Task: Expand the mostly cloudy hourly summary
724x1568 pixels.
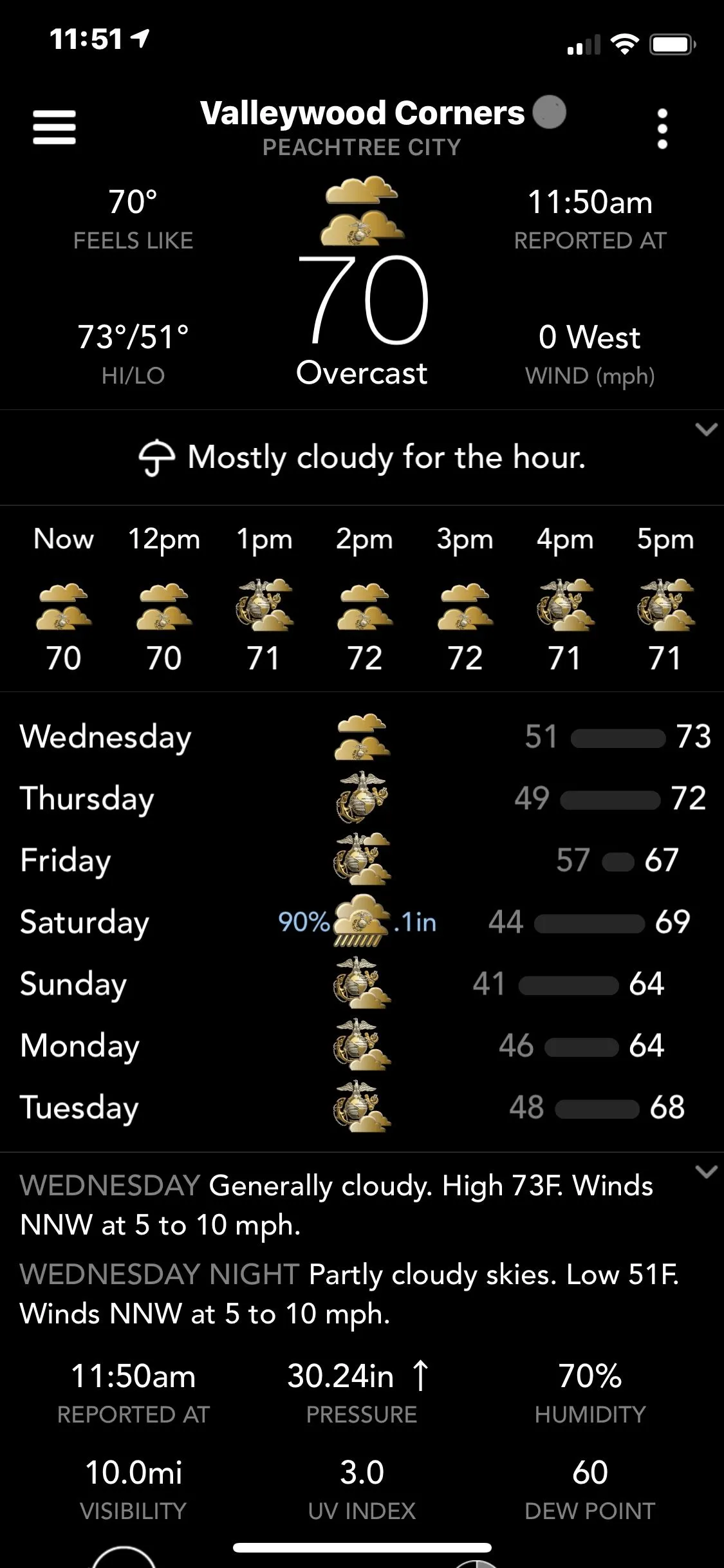Action: tap(706, 430)
